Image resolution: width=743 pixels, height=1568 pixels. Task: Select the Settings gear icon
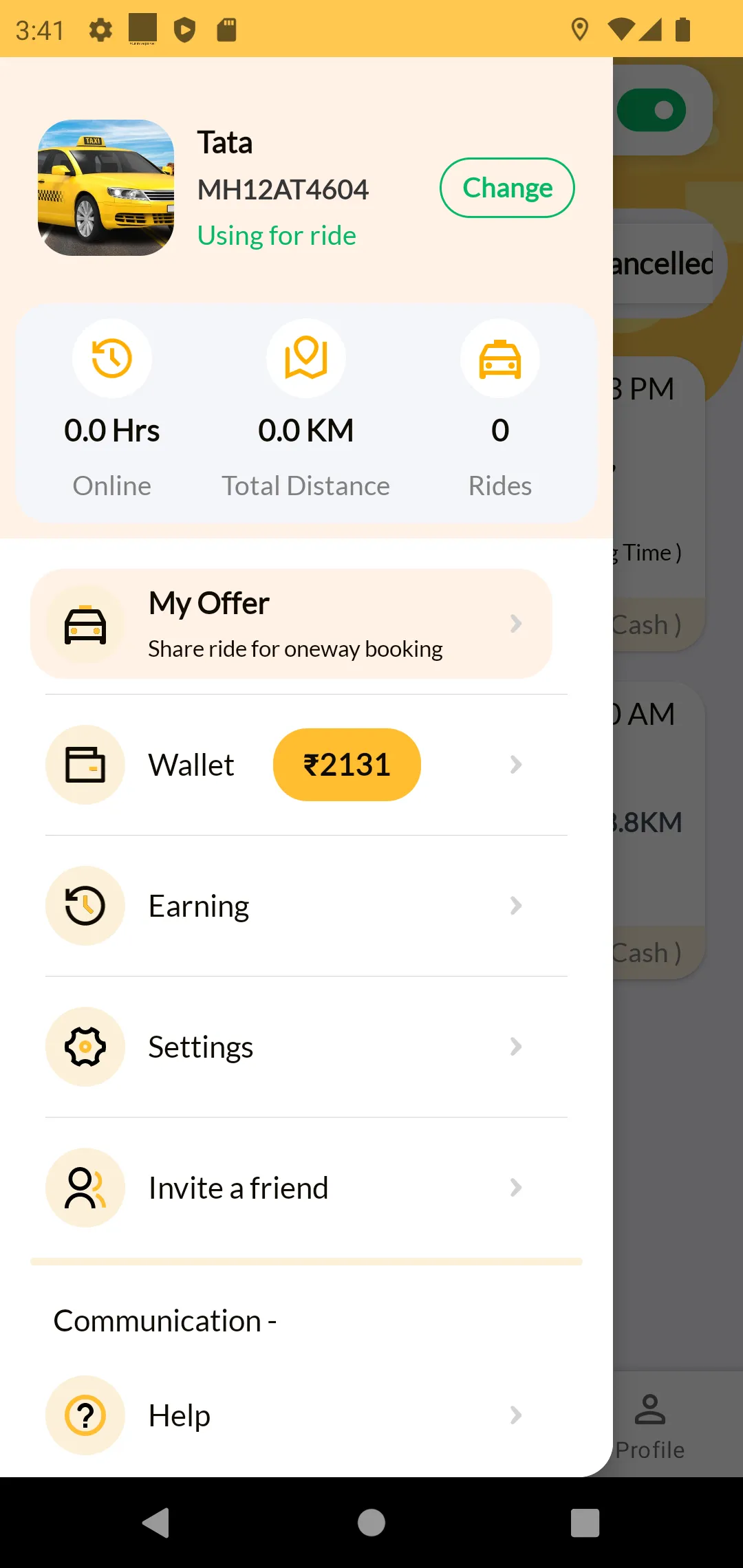tap(85, 1046)
